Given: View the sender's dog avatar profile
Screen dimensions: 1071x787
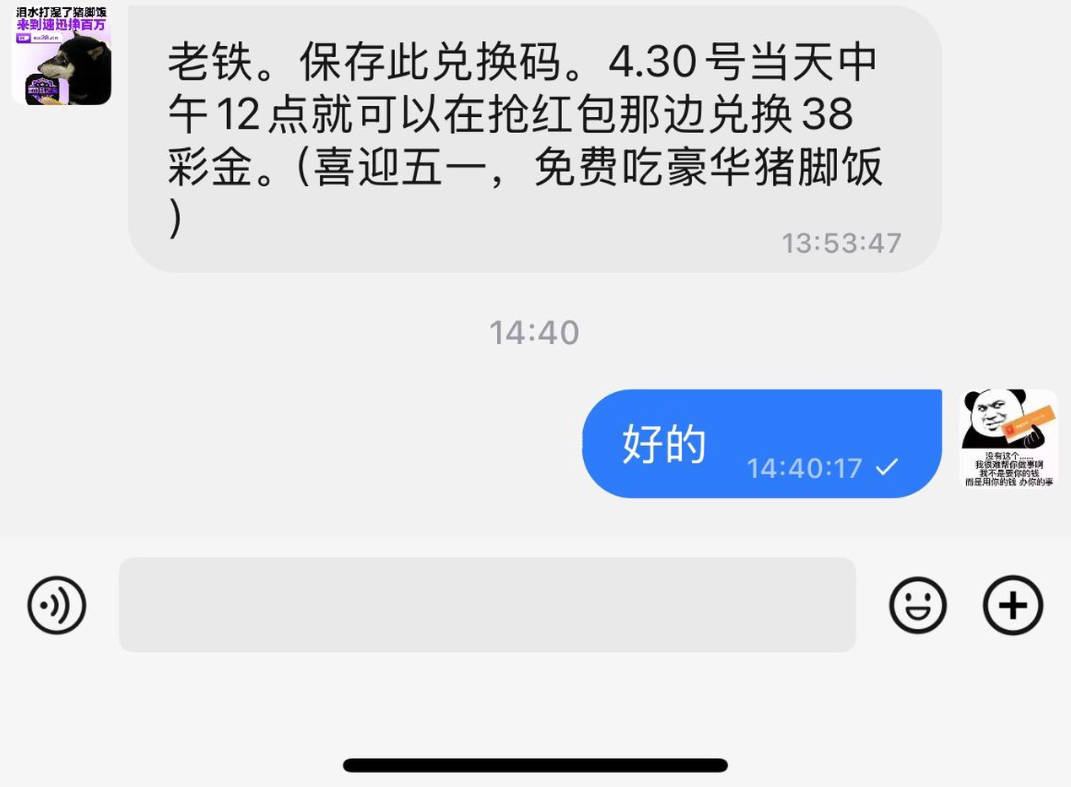Looking at the screenshot, I should 62,55.
